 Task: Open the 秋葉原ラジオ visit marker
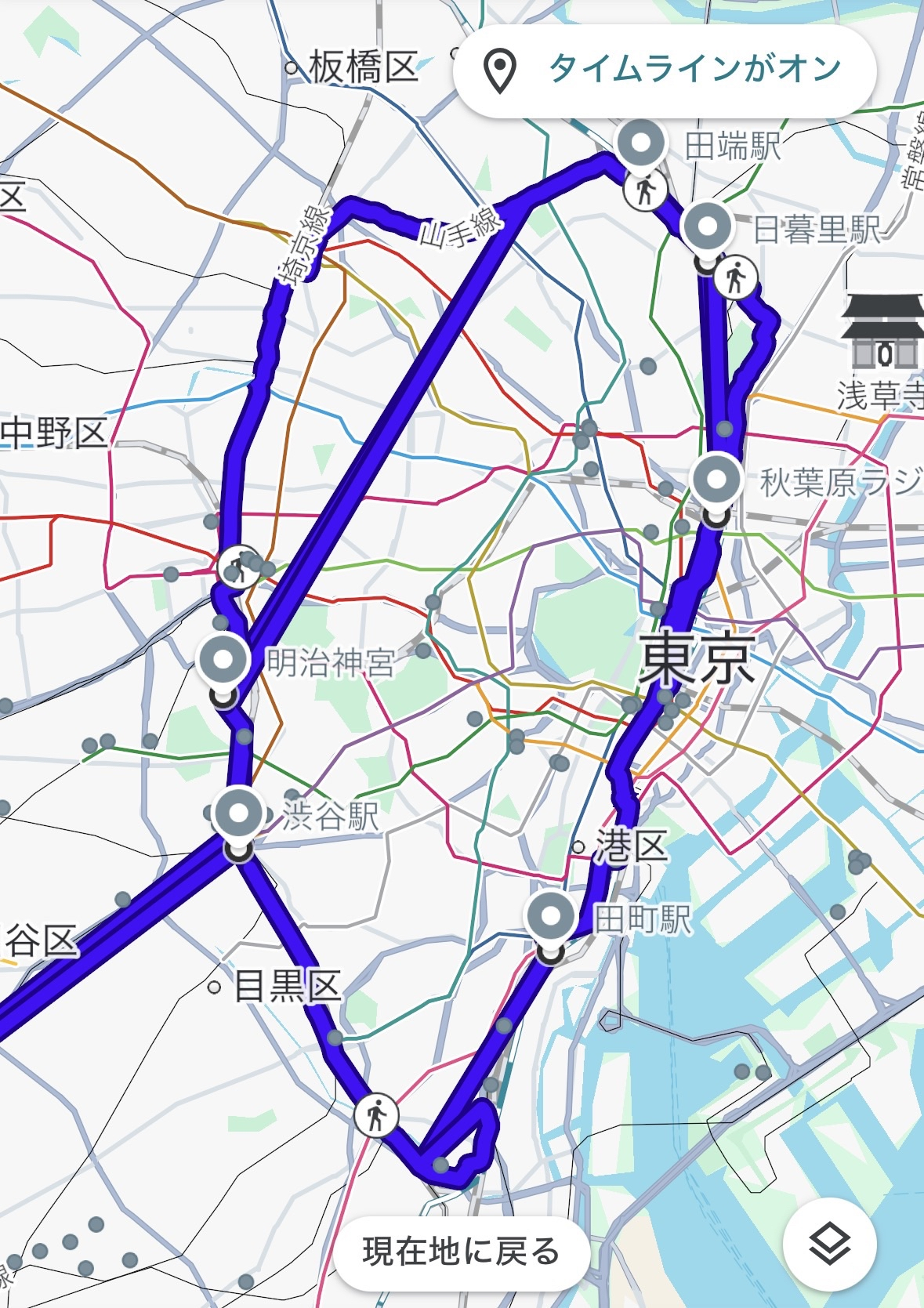click(x=717, y=480)
